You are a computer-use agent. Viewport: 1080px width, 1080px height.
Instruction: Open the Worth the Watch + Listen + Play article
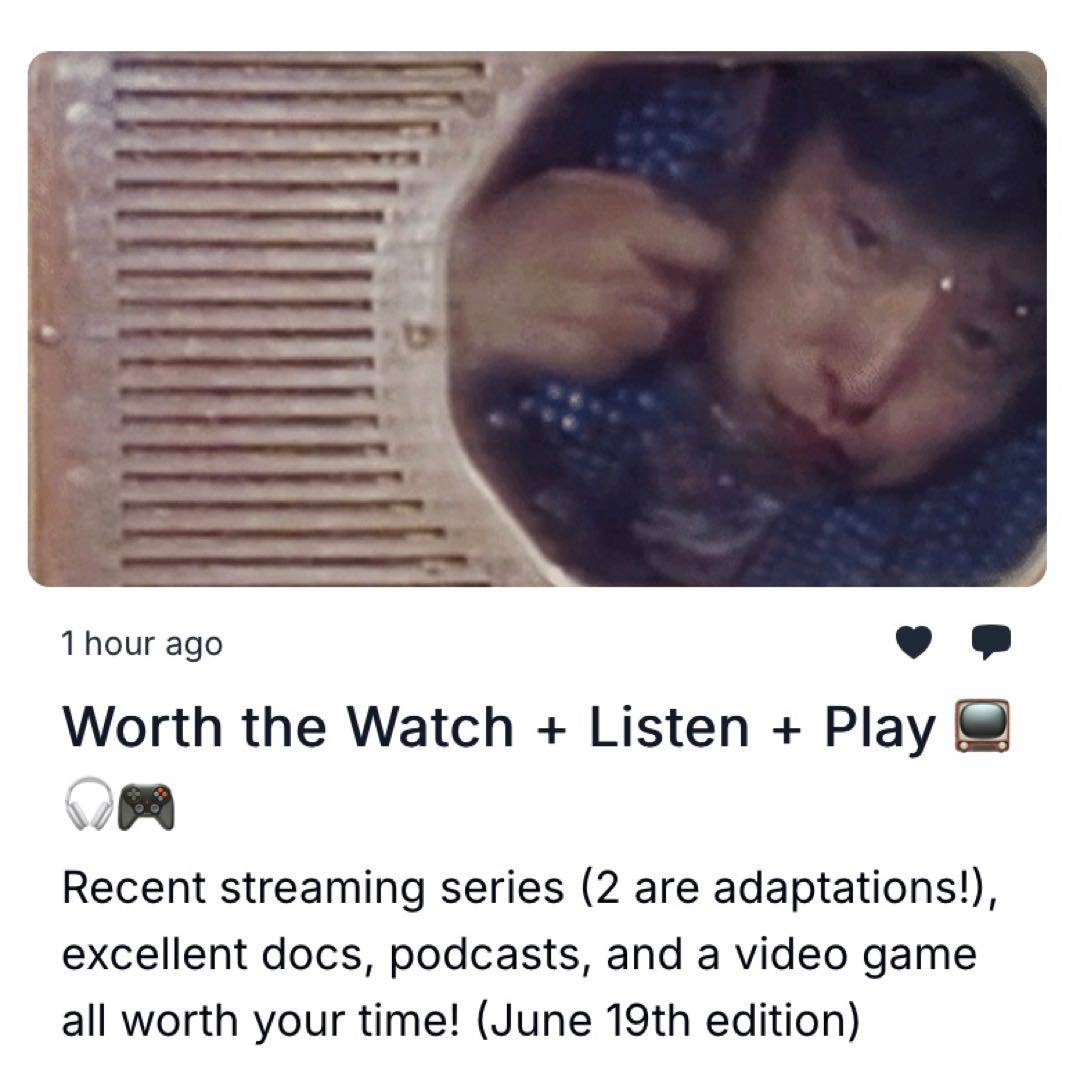pos(500,728)
